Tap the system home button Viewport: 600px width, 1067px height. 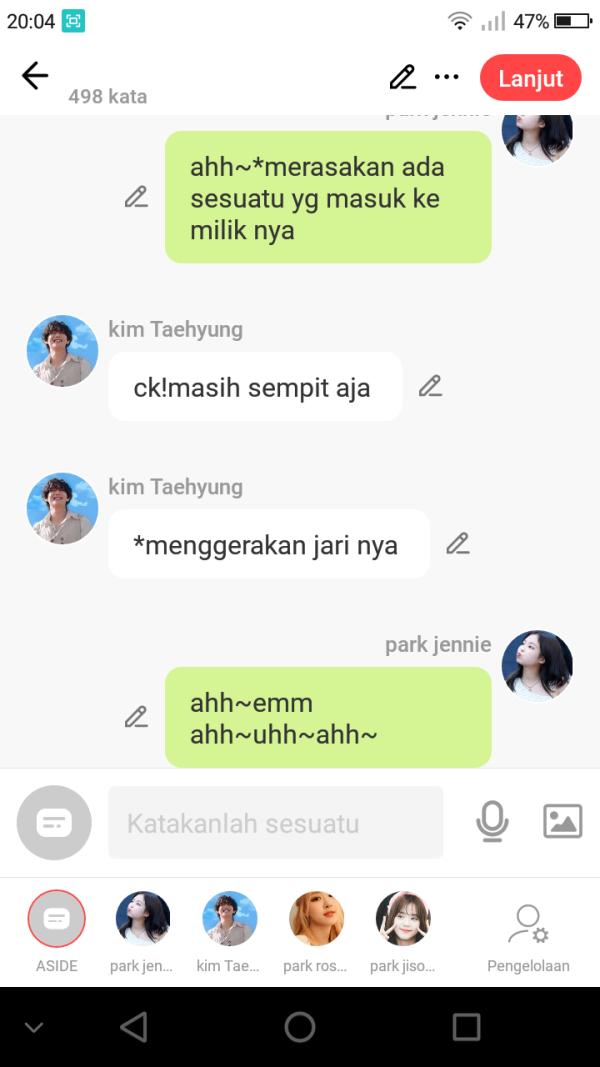click(300, 1027)
